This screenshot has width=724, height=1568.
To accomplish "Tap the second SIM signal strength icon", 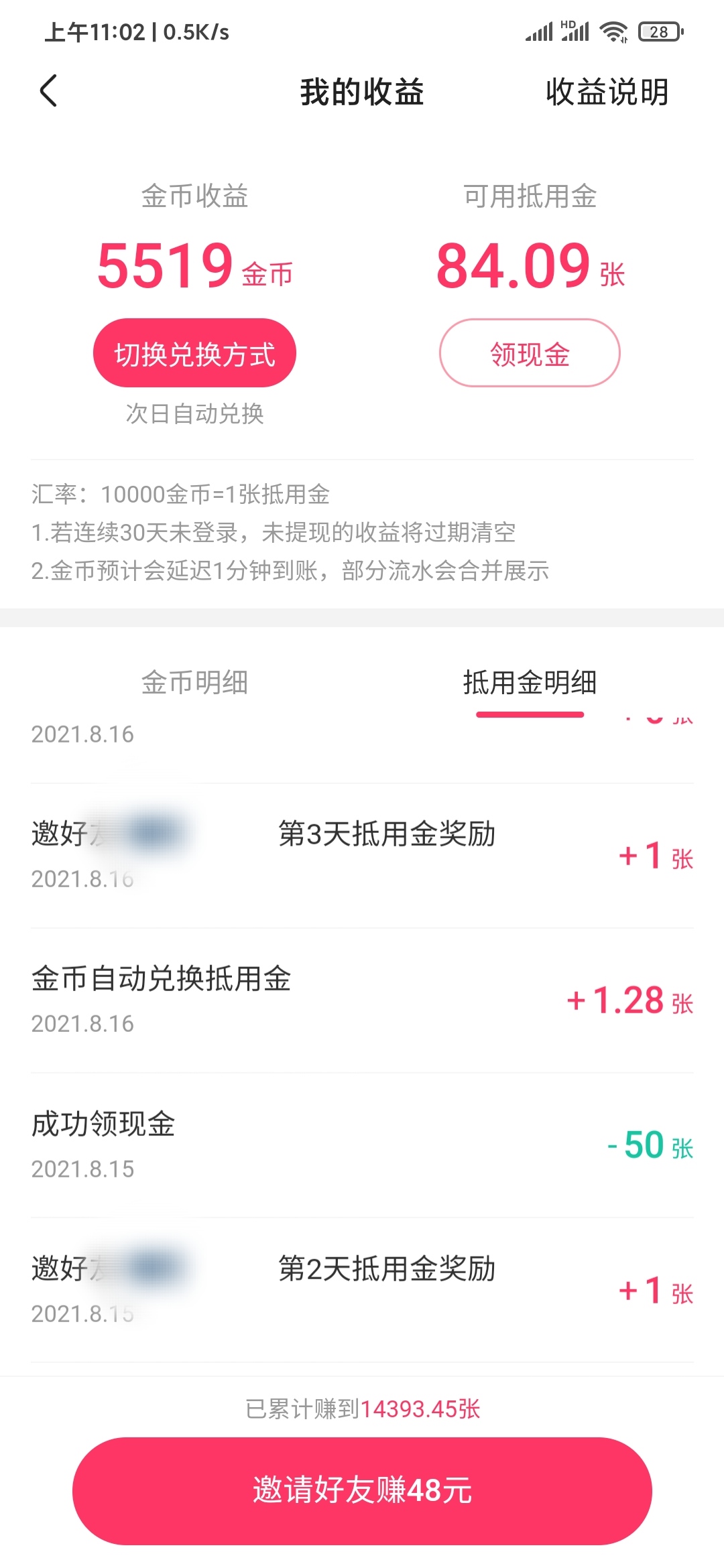I will (578, 34).
